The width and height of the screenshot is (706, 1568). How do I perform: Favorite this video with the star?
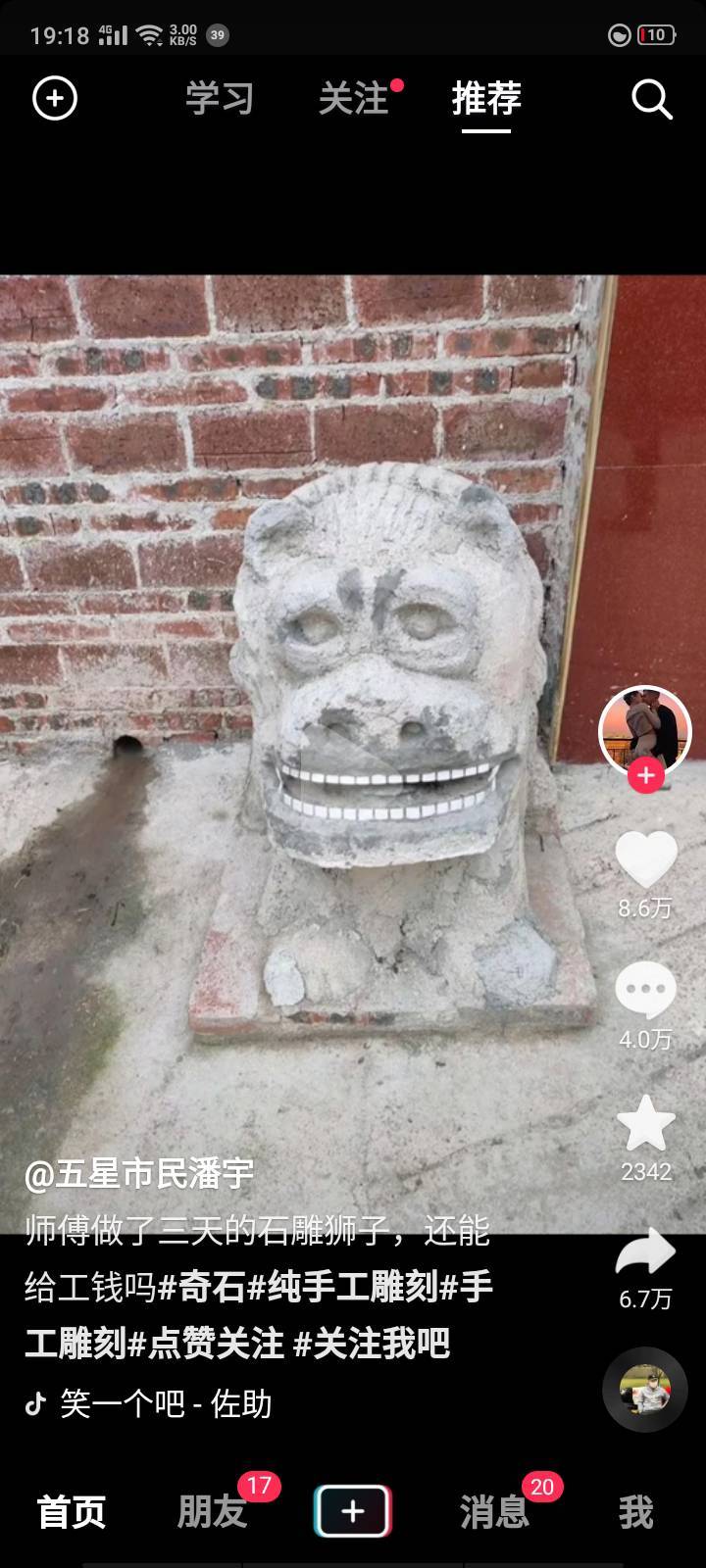pos(645,1123)
